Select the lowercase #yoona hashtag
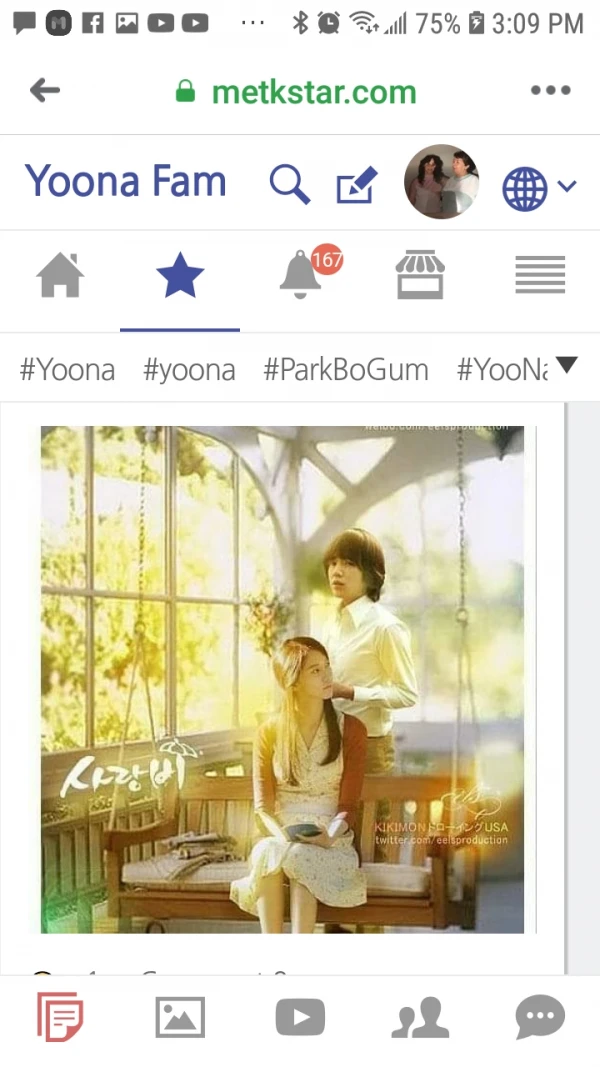Screen dimensions: 600x1067 [189, 370]
